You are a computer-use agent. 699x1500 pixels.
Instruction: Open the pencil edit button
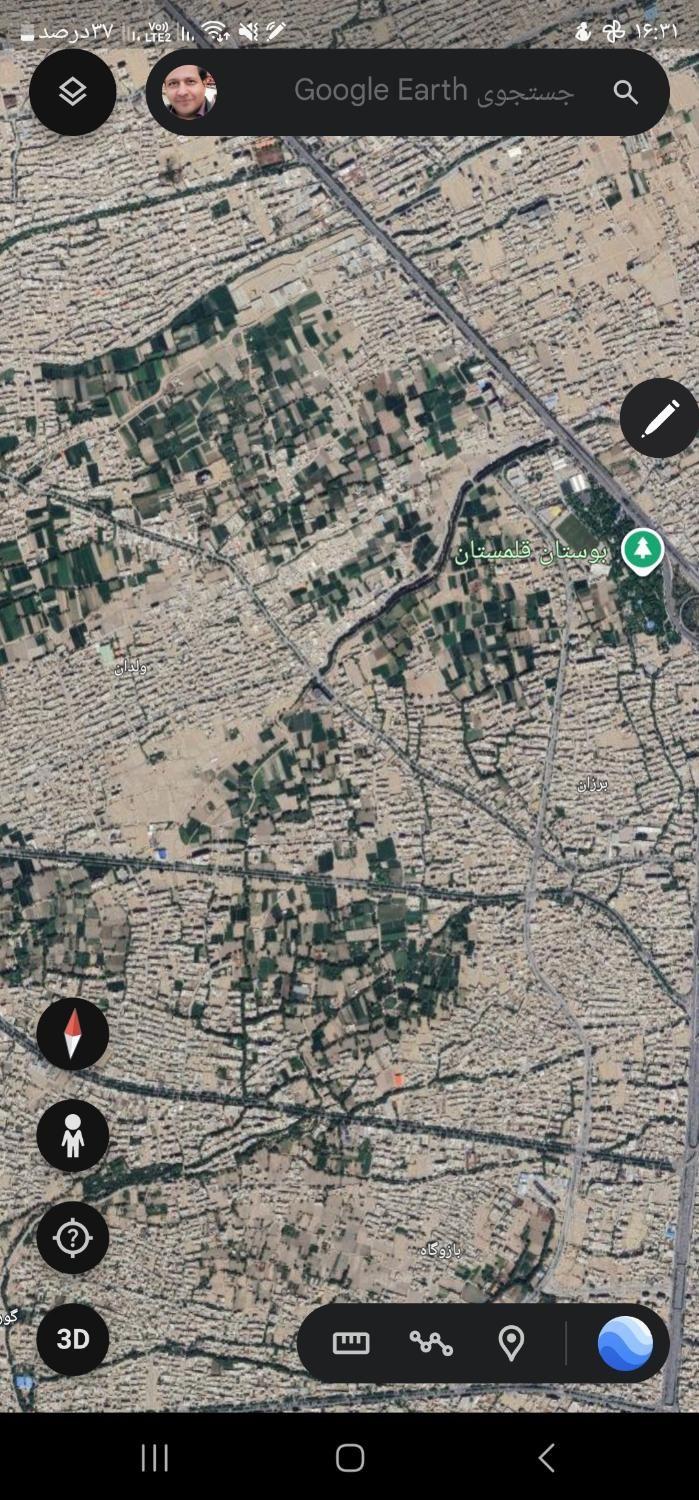point(660,418)
